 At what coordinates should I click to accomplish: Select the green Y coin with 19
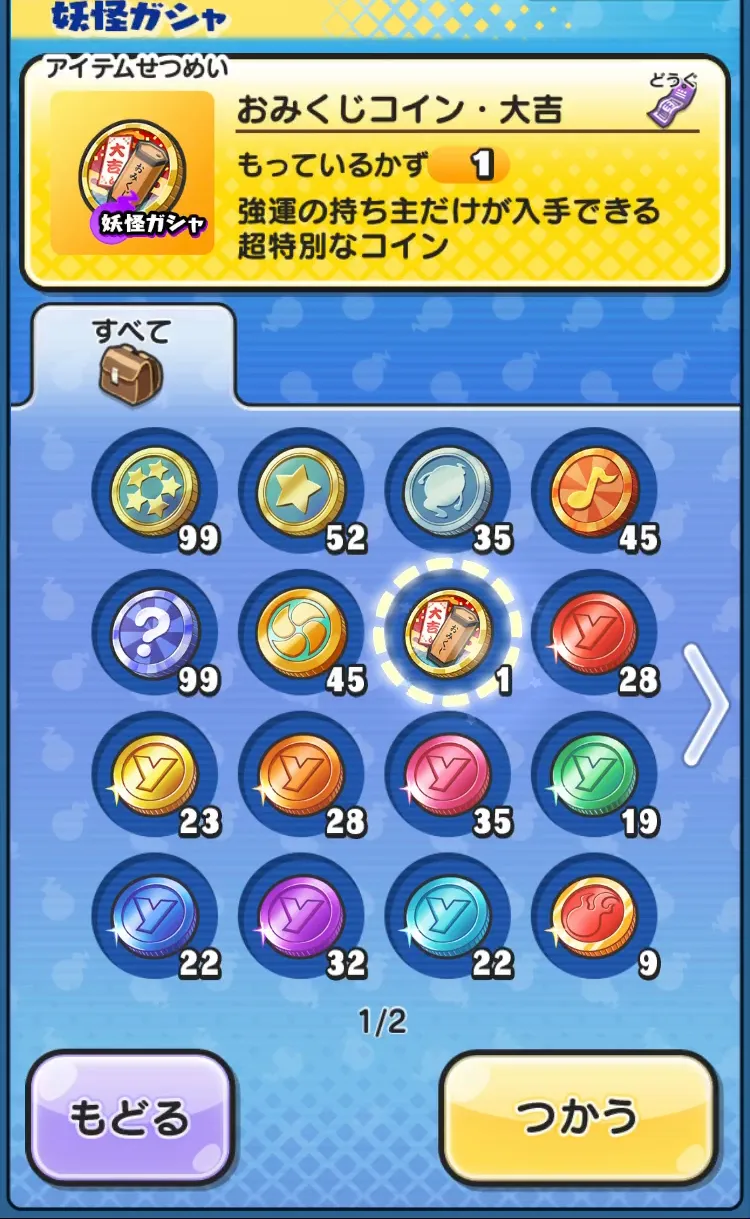[x=594, y=774]
